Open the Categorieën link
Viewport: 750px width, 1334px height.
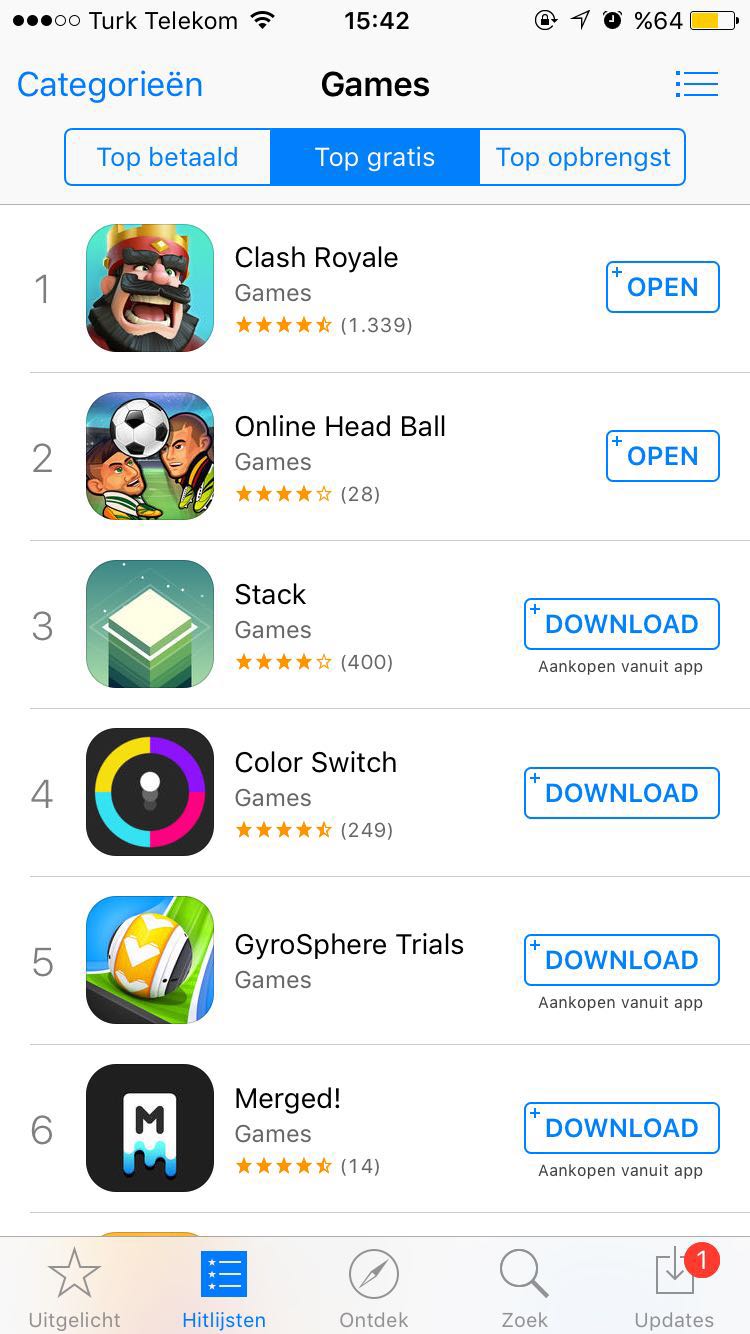pyautogui.click(x=110, y=85)
